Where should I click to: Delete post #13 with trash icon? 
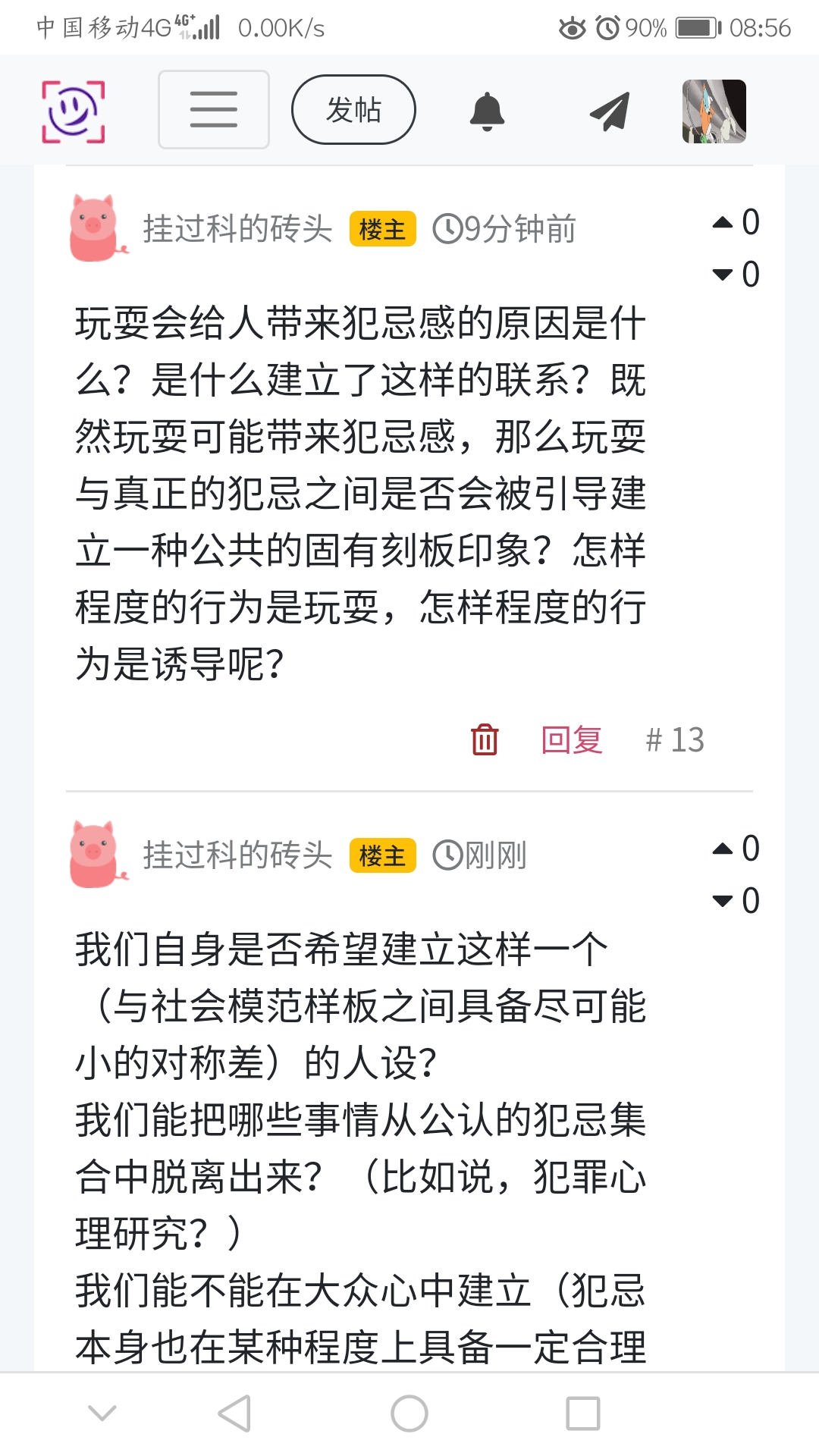485,739
